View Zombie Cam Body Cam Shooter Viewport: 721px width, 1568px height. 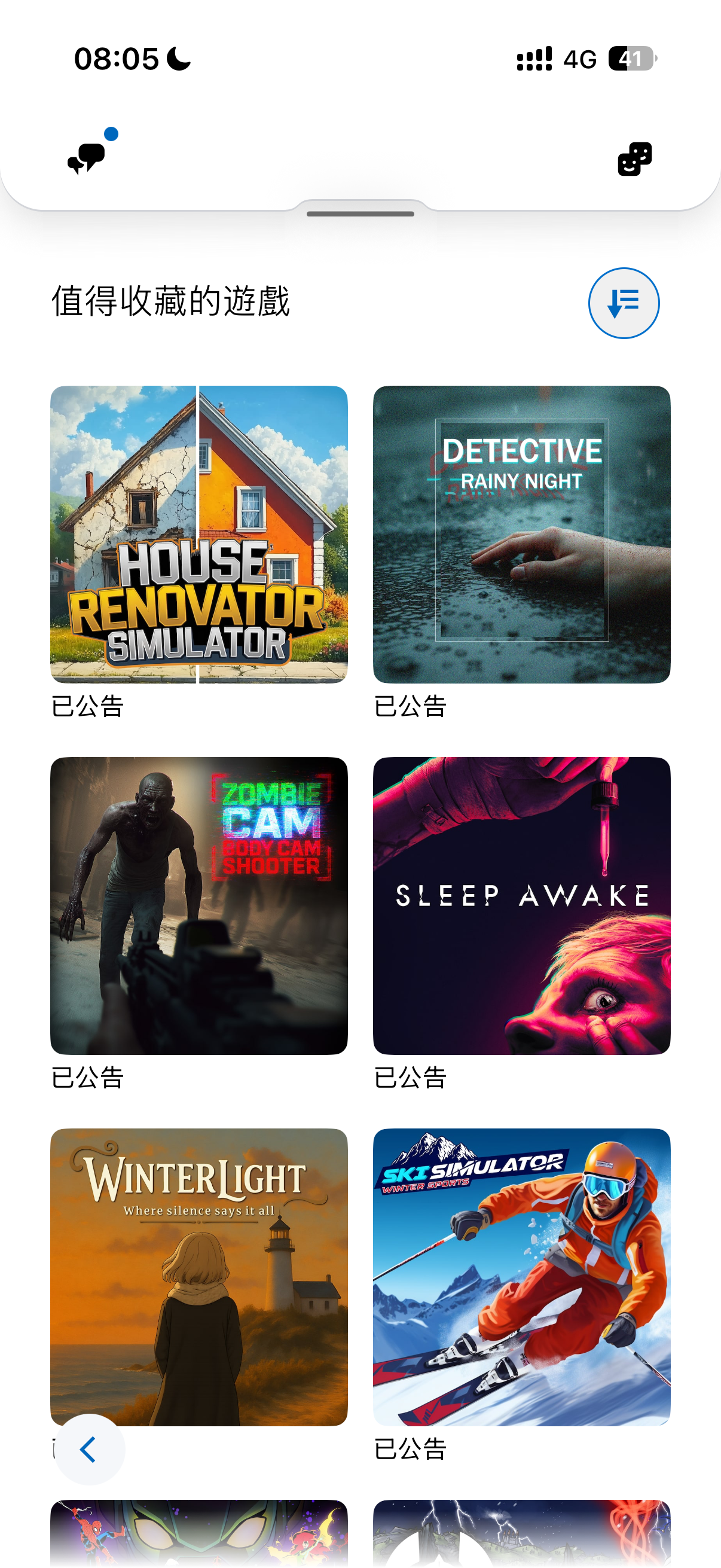click(x=199, y=905)
